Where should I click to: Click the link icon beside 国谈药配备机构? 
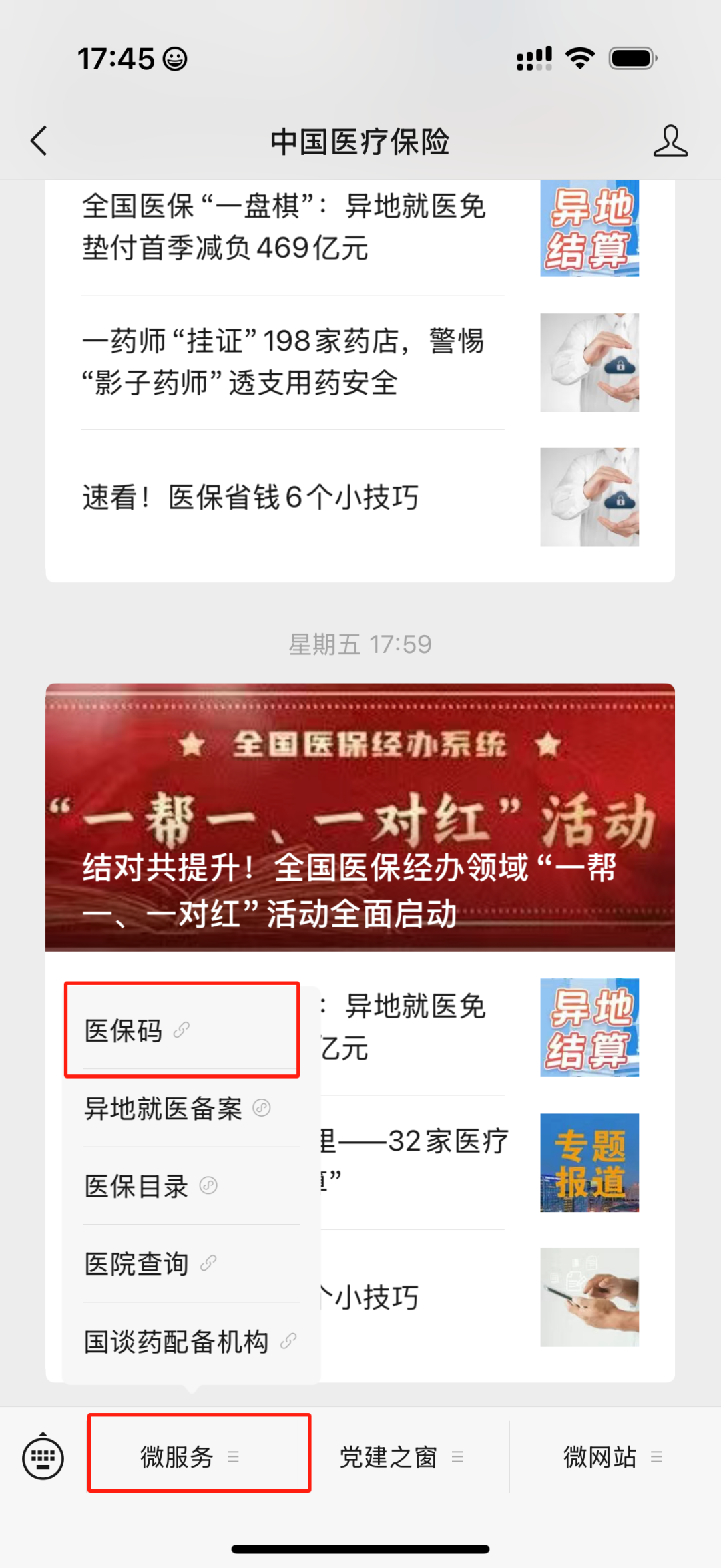click(x=287, y=1340)
